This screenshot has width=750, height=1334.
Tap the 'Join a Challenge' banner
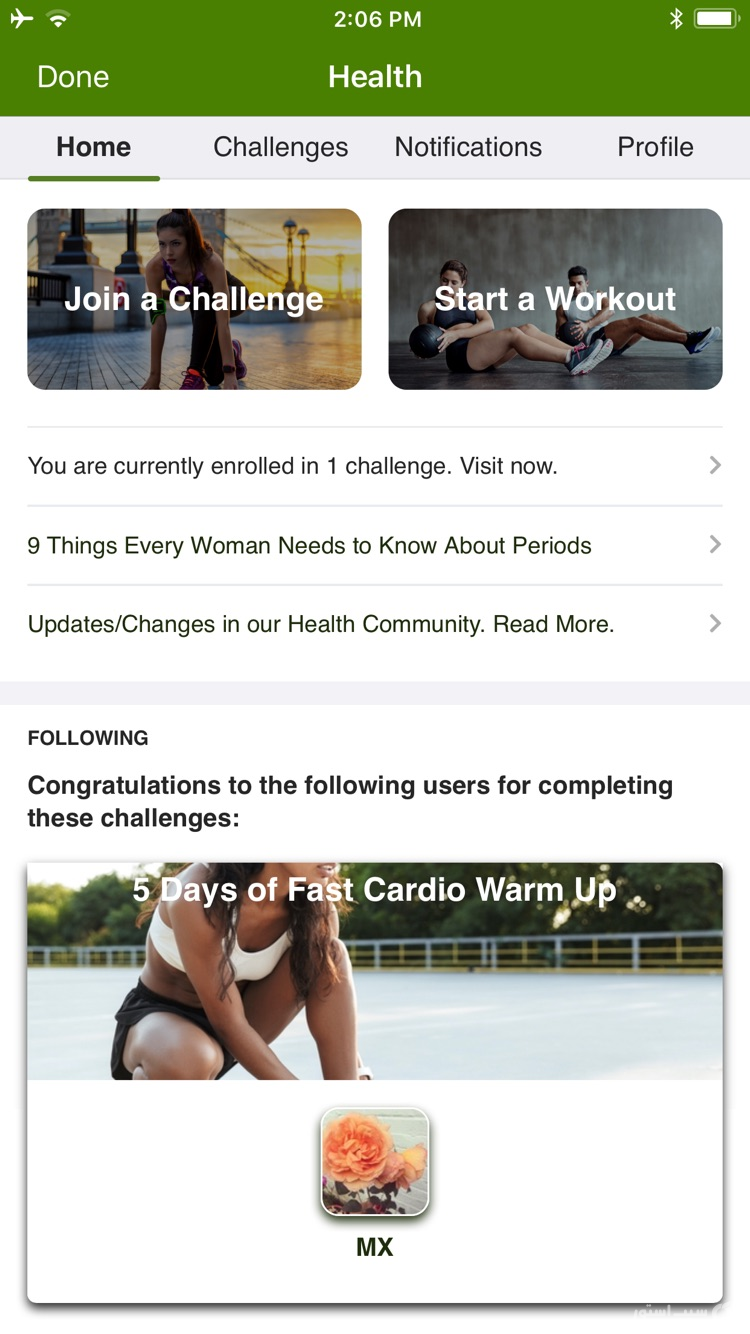(194, 298)
